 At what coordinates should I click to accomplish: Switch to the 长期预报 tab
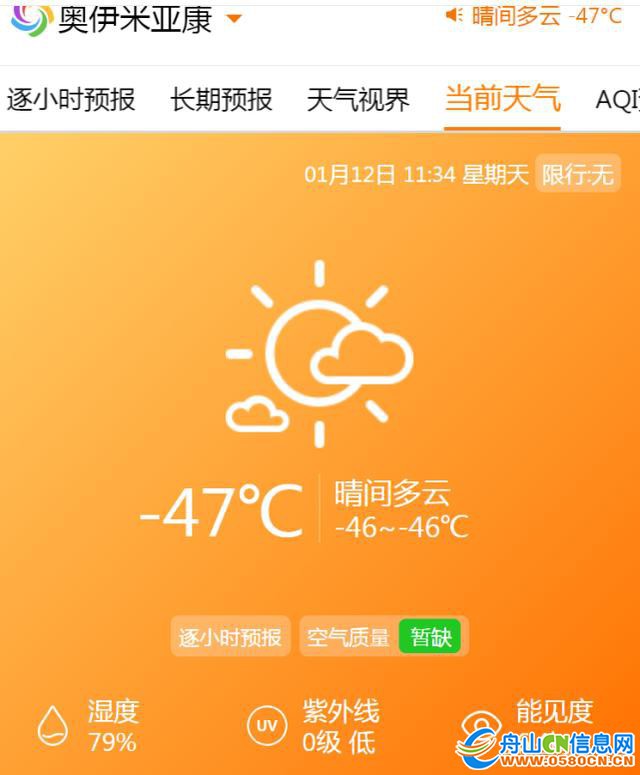pyautogui.click(x=221, y=100)
